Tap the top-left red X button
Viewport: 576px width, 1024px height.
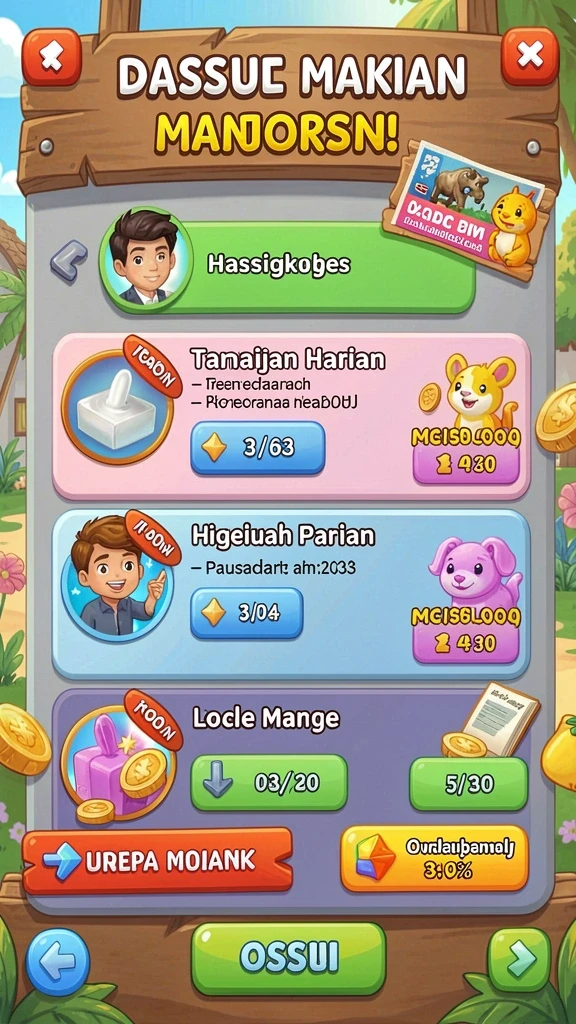click(52, 57)
